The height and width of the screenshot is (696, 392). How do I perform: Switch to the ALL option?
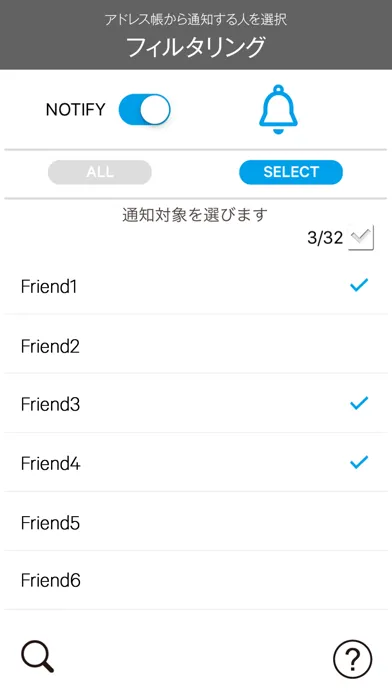(100, 172)
